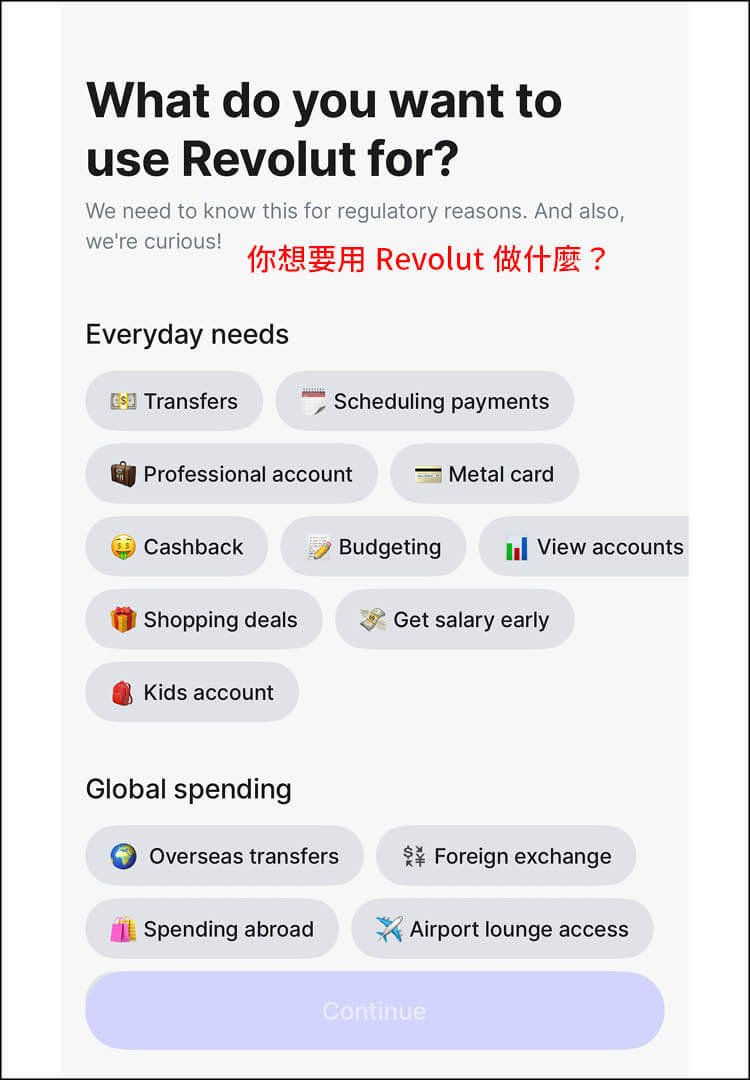The image size is (750, 1080).
Task: Choose the Kids account chip
Action: point(192,692)
